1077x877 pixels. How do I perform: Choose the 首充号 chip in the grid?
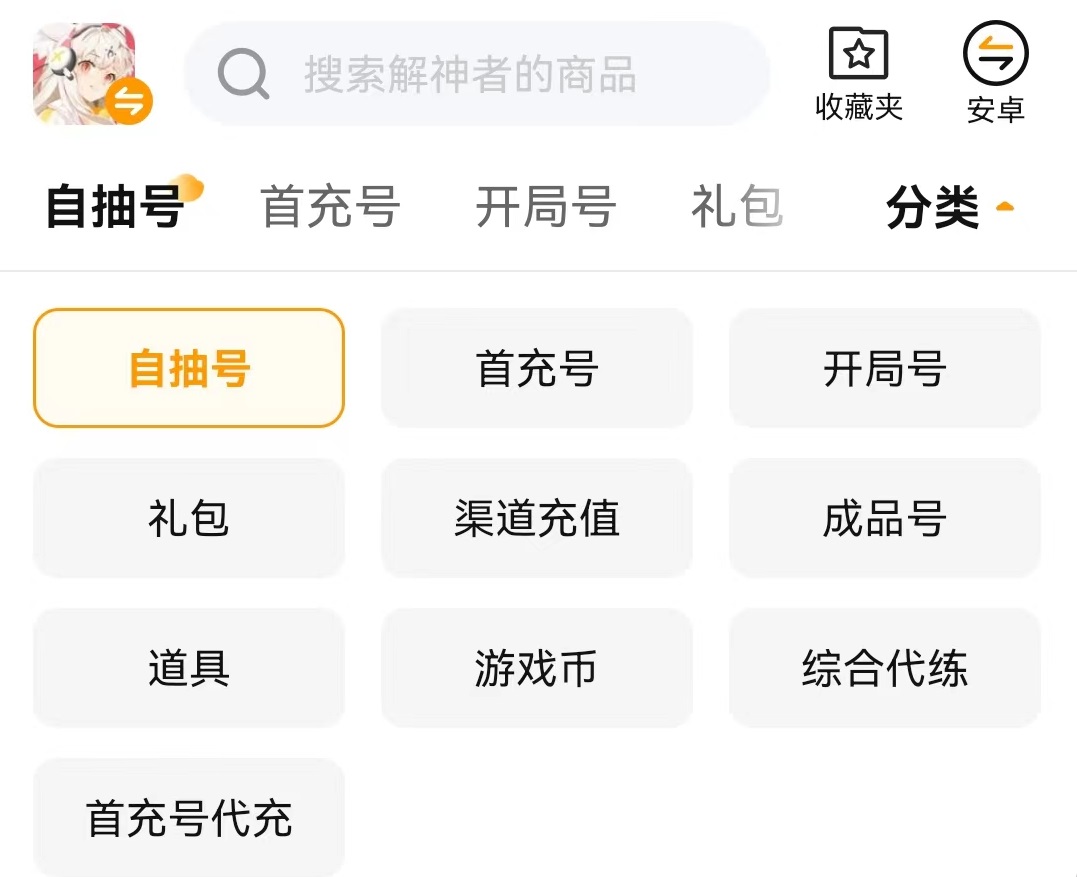click(x=537, y=368)
